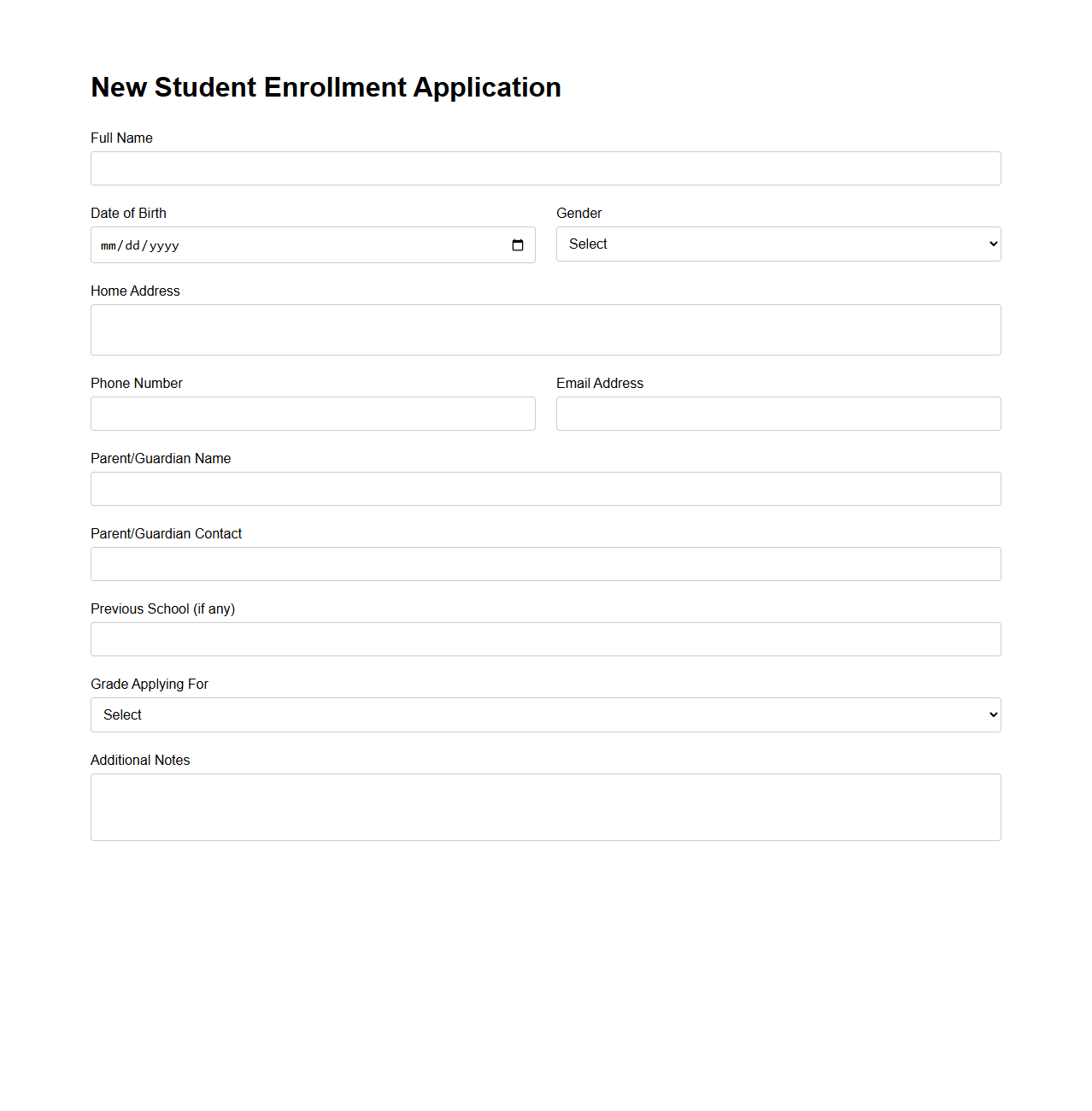Click the Full Name label

[120, 138]
